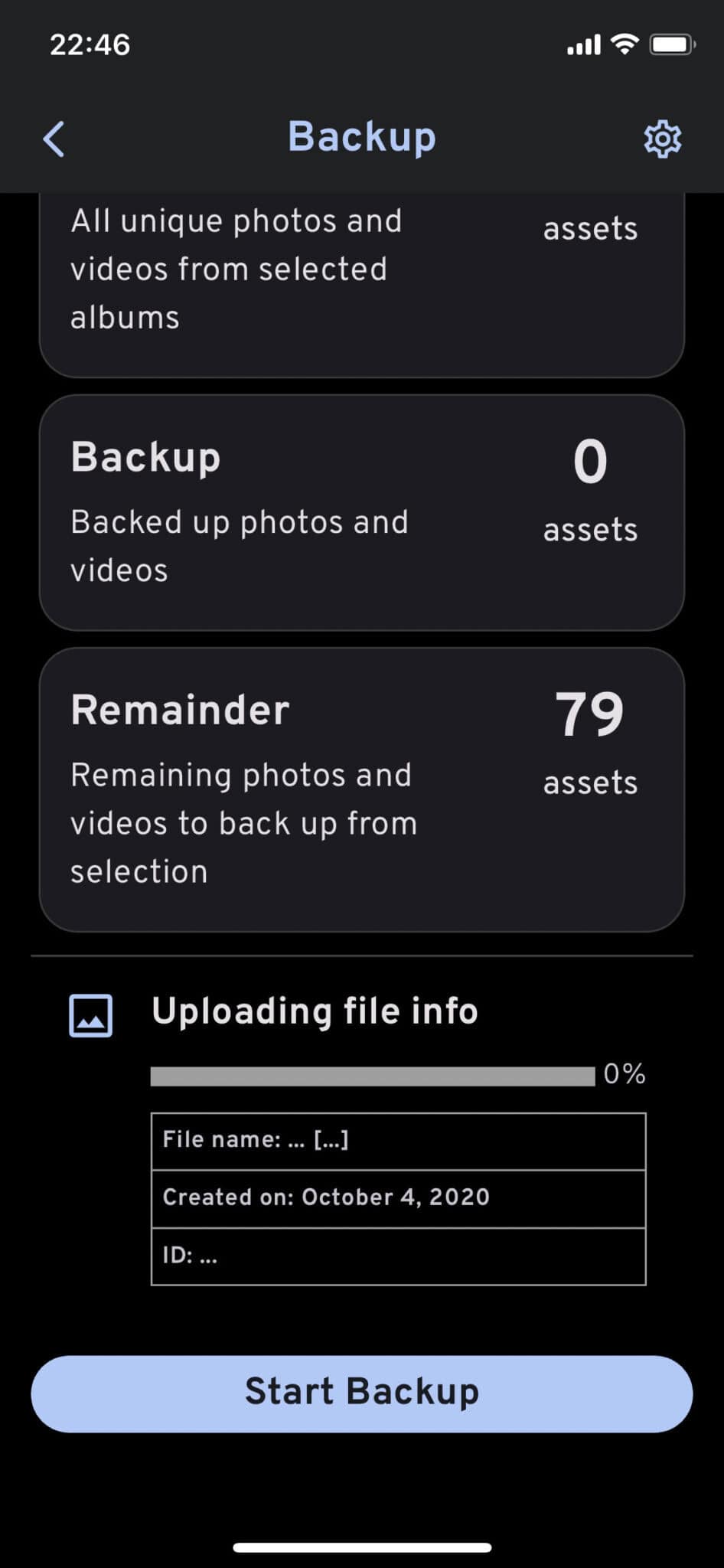Open backup settings gear
This screenshot has height=1568, width=724.
click(662, 139)
